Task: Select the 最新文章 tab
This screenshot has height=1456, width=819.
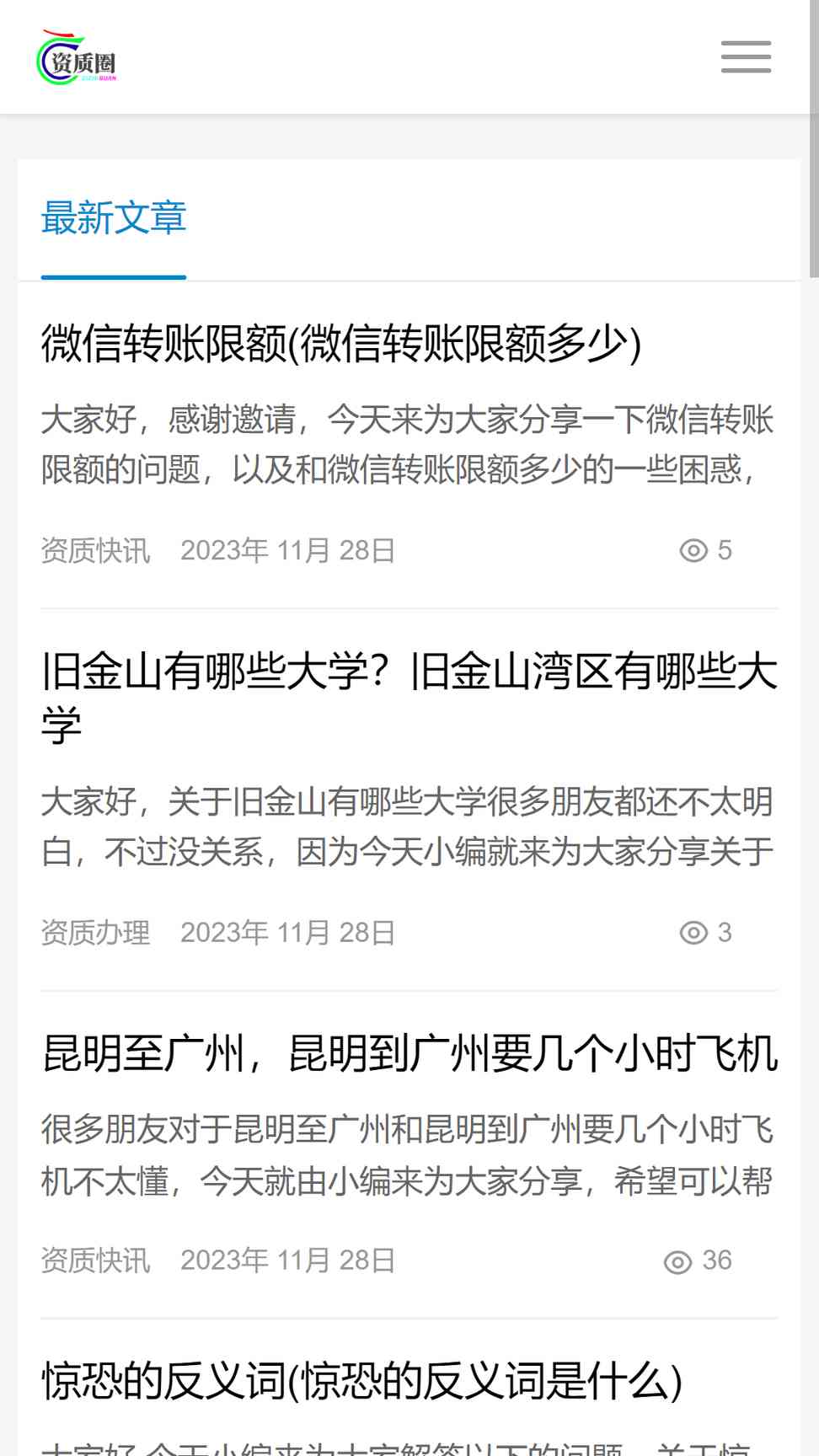Action: pos(114,218)
